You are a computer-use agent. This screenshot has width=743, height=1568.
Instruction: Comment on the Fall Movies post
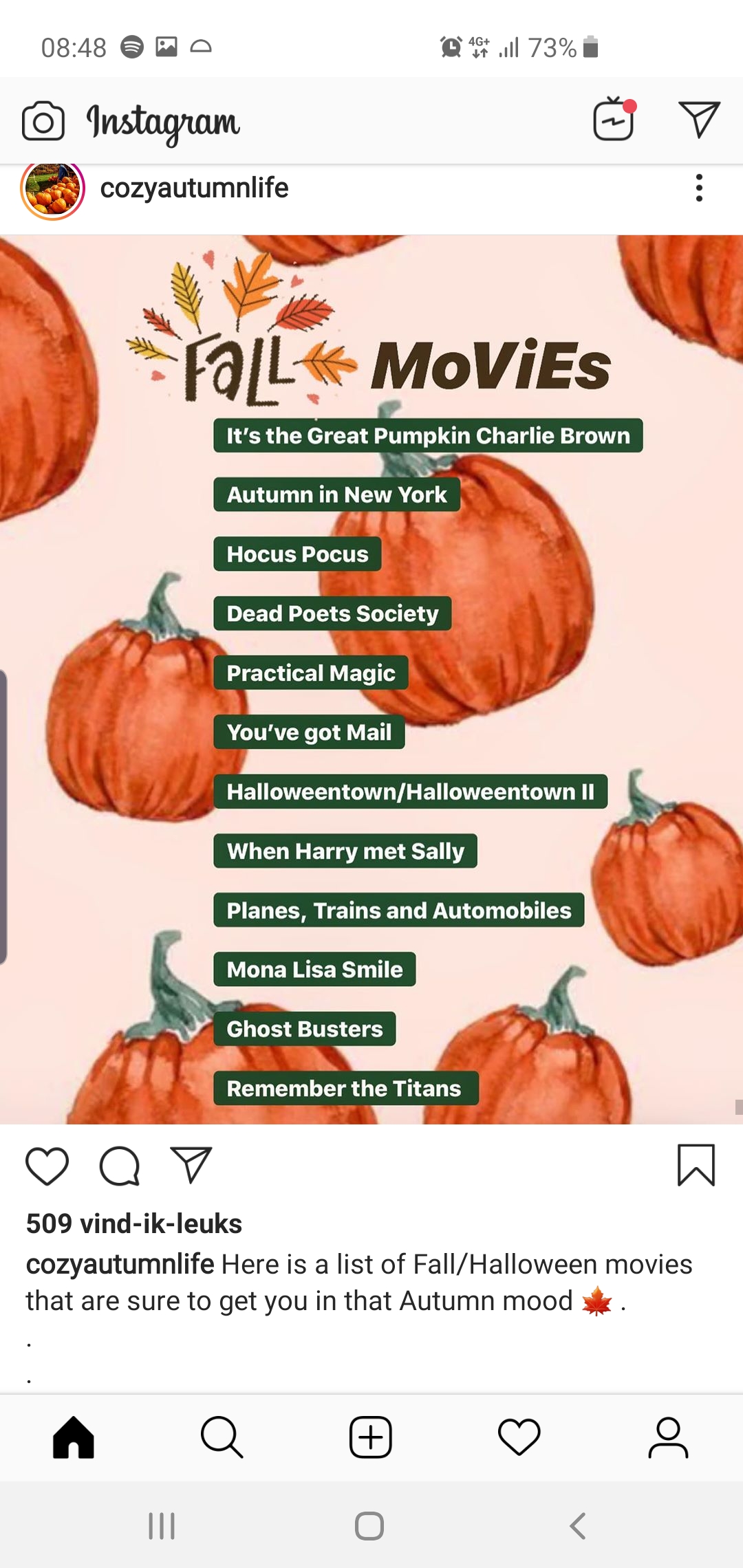(120, 1166)
